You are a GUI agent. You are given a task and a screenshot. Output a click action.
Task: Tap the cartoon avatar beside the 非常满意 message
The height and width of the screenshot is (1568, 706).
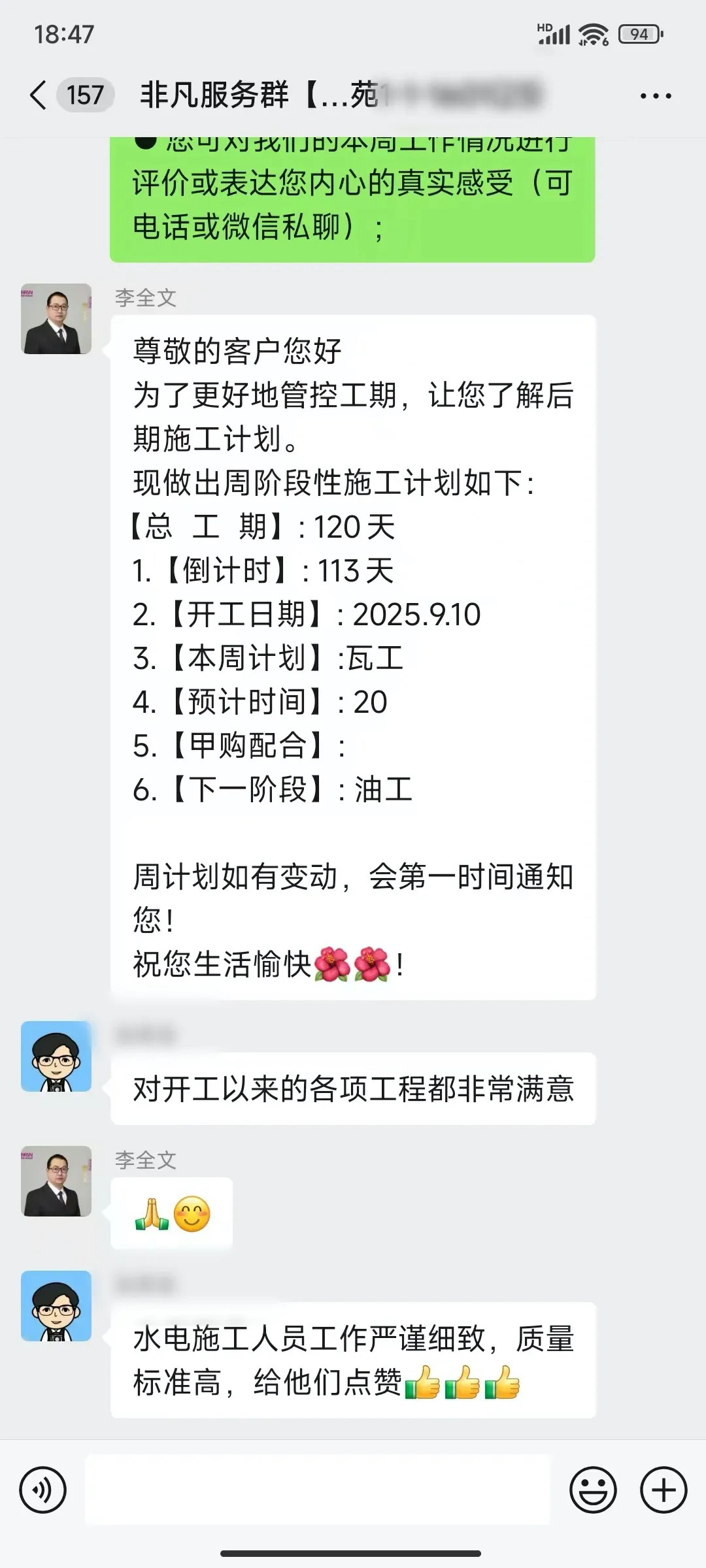[56, 1056]
